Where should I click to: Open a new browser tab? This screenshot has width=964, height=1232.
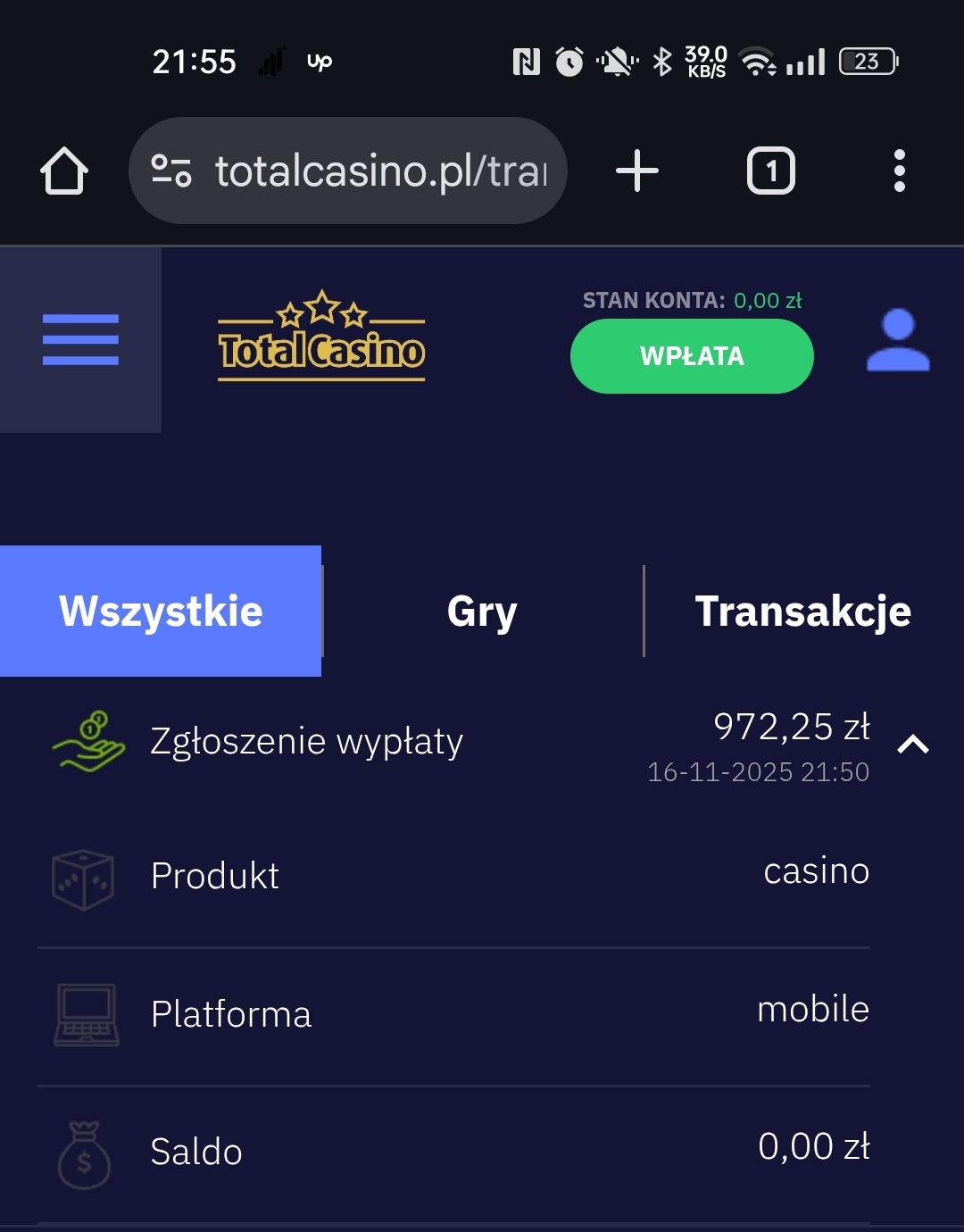(x=637, y=171)
